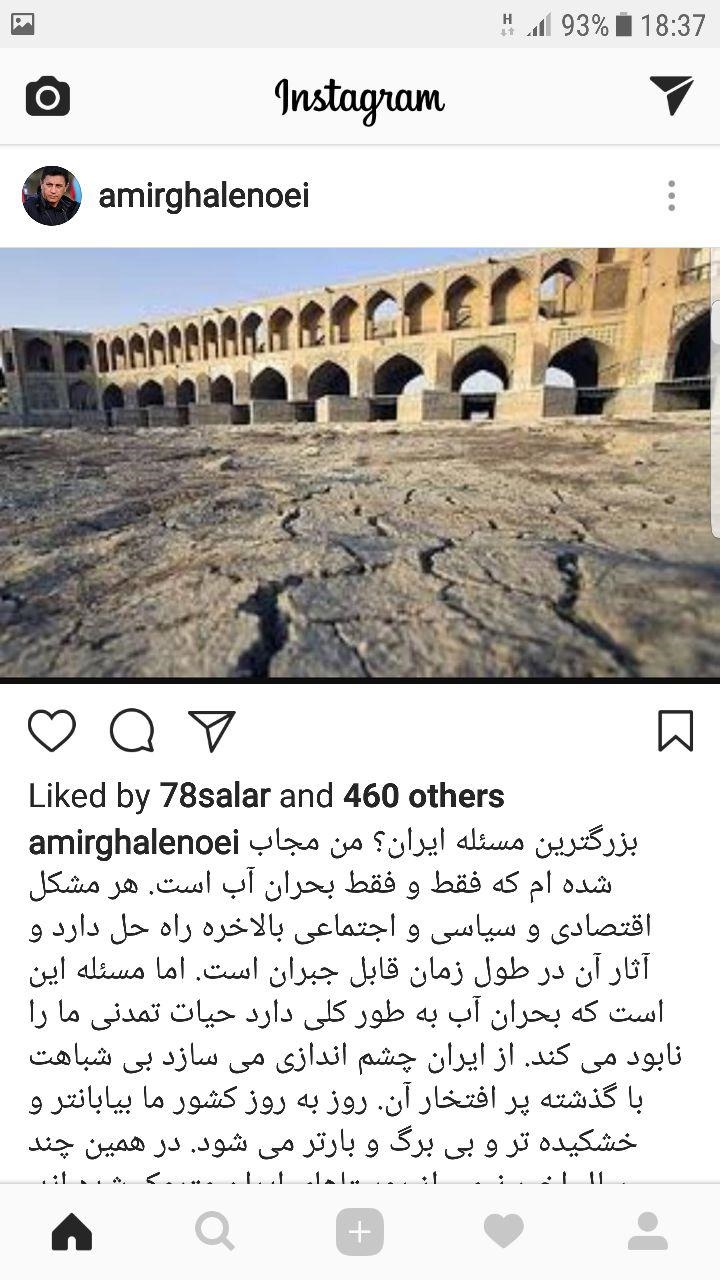The width and height of the screenshot is (720, 1280).
Task: View the 460 others who liked
Action: (423, 796)
